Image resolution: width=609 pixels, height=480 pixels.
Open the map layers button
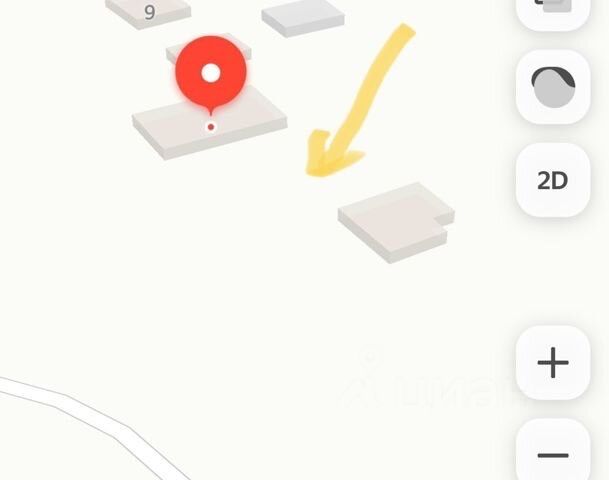[x=552, y=10]
